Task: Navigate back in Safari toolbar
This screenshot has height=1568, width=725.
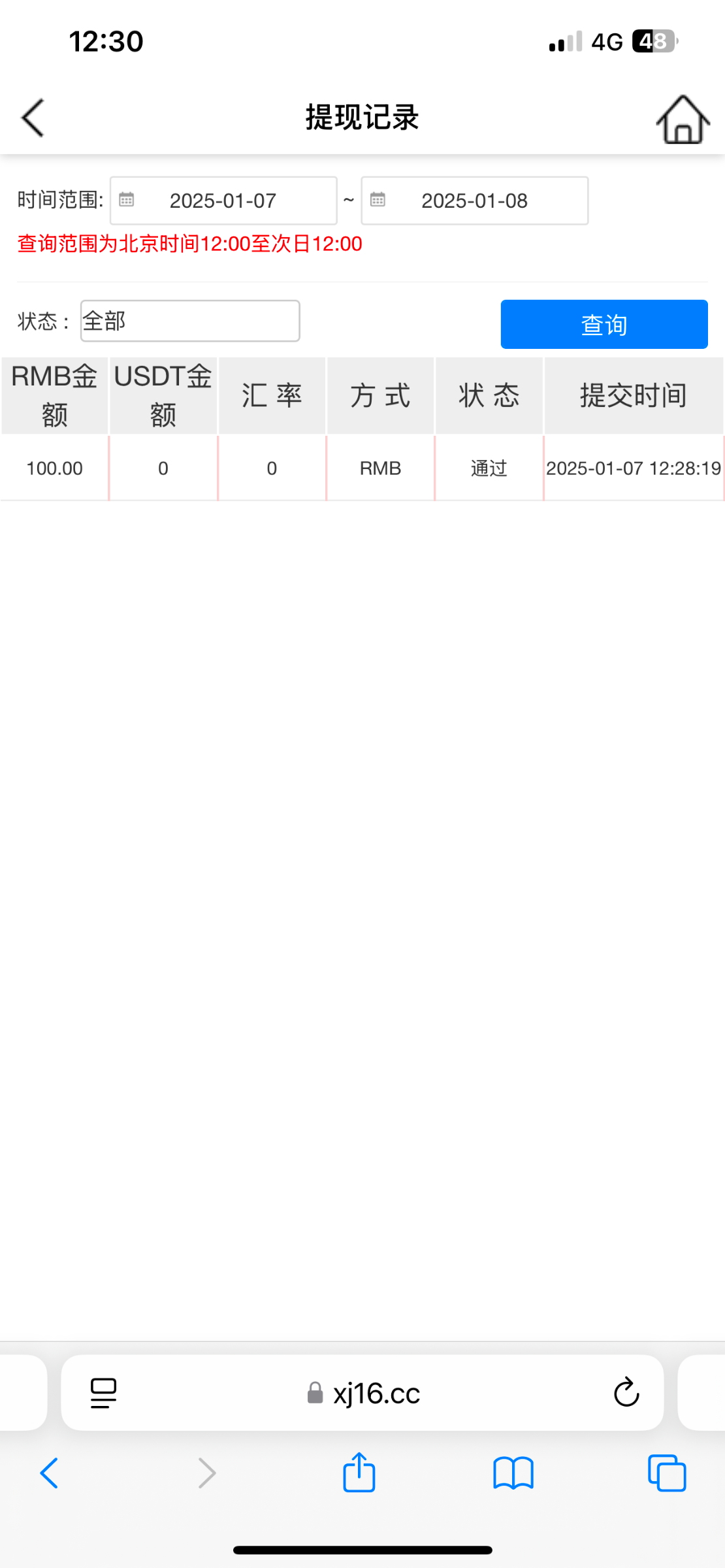Action: coord(50,1473)
